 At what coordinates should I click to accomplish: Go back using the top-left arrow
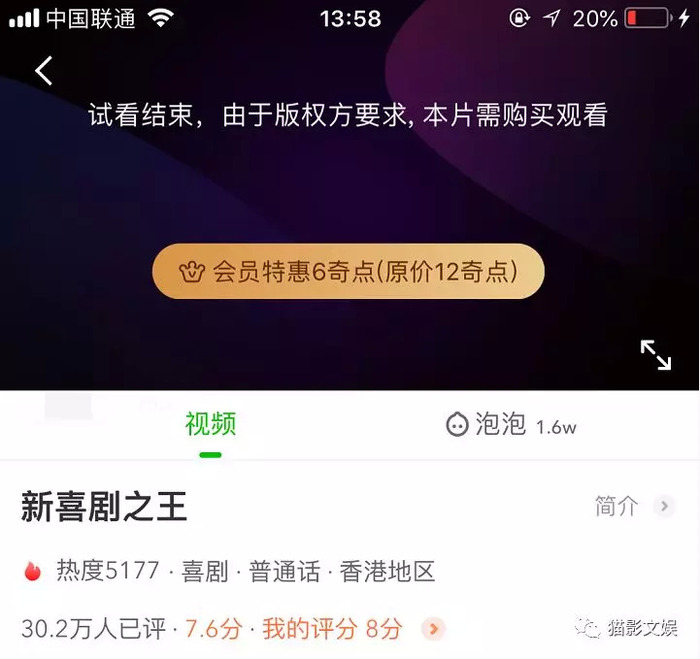[43, 71]
